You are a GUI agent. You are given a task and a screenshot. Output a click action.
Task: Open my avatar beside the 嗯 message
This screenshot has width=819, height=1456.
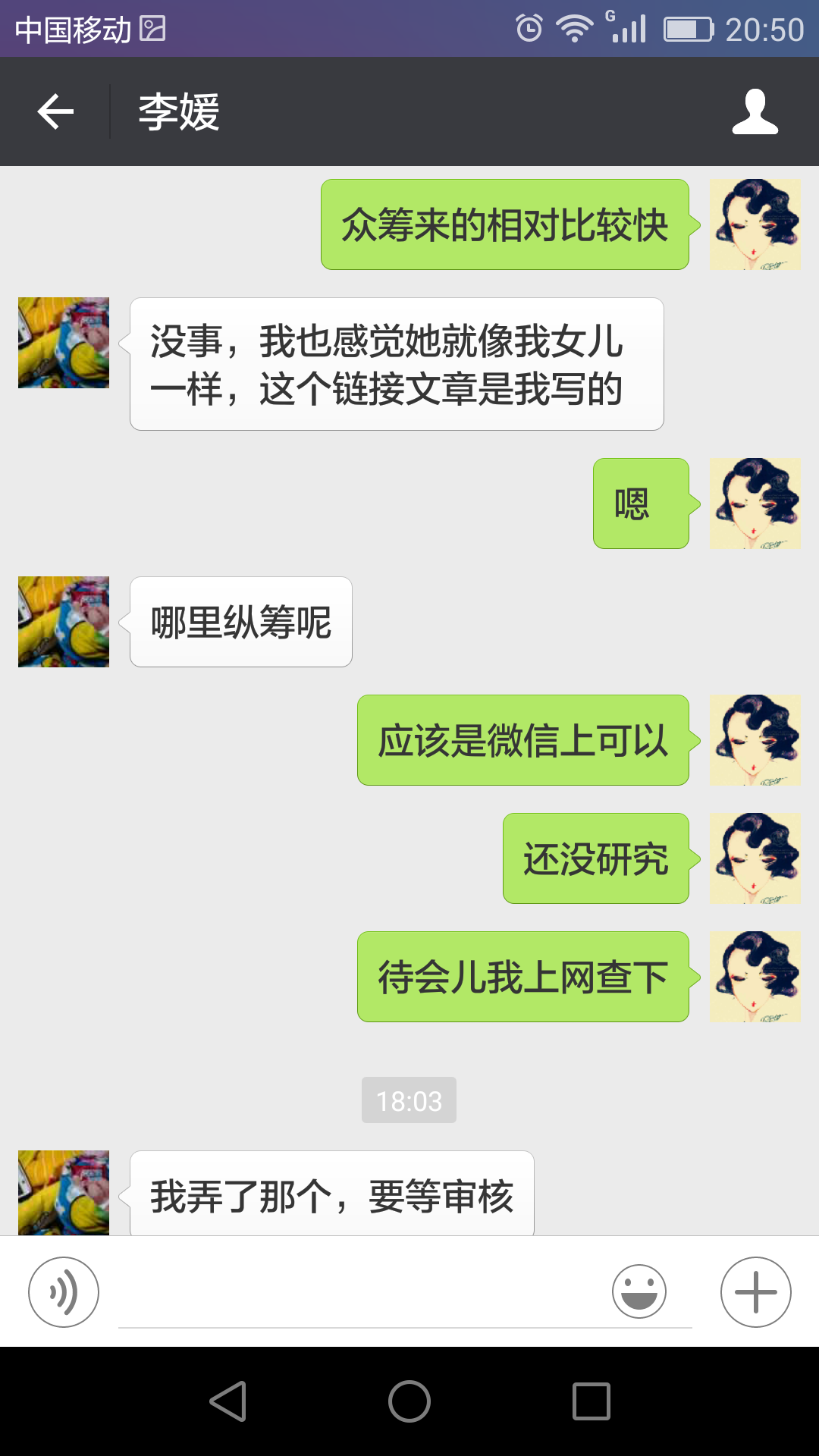coord(755,504)
